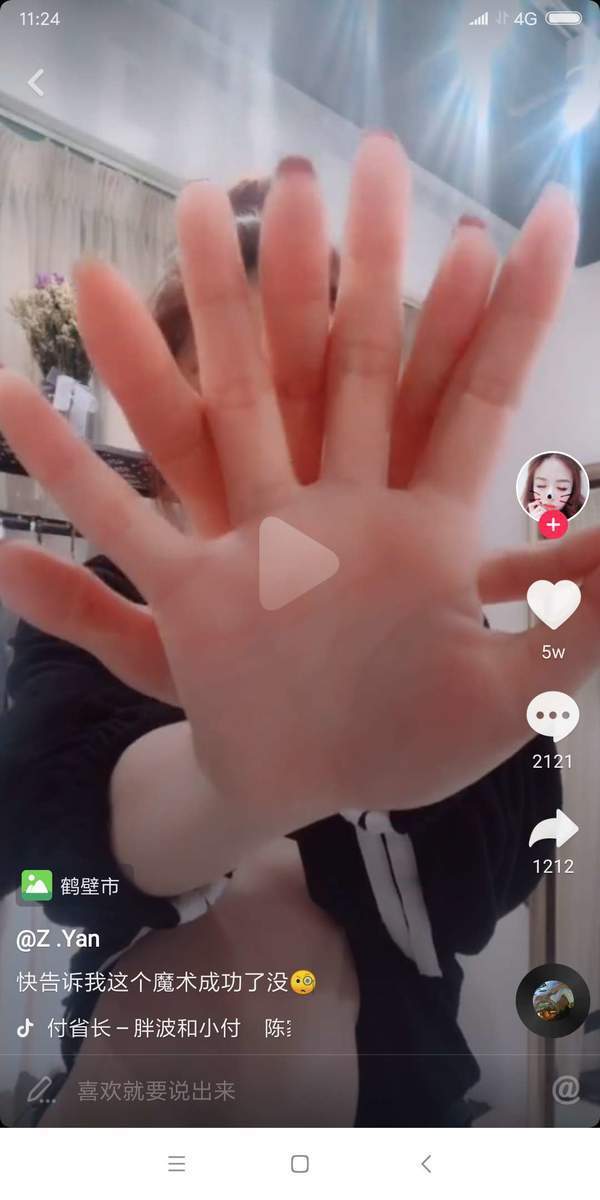
Task: Like this video with the heart
Action: (553, 605)
